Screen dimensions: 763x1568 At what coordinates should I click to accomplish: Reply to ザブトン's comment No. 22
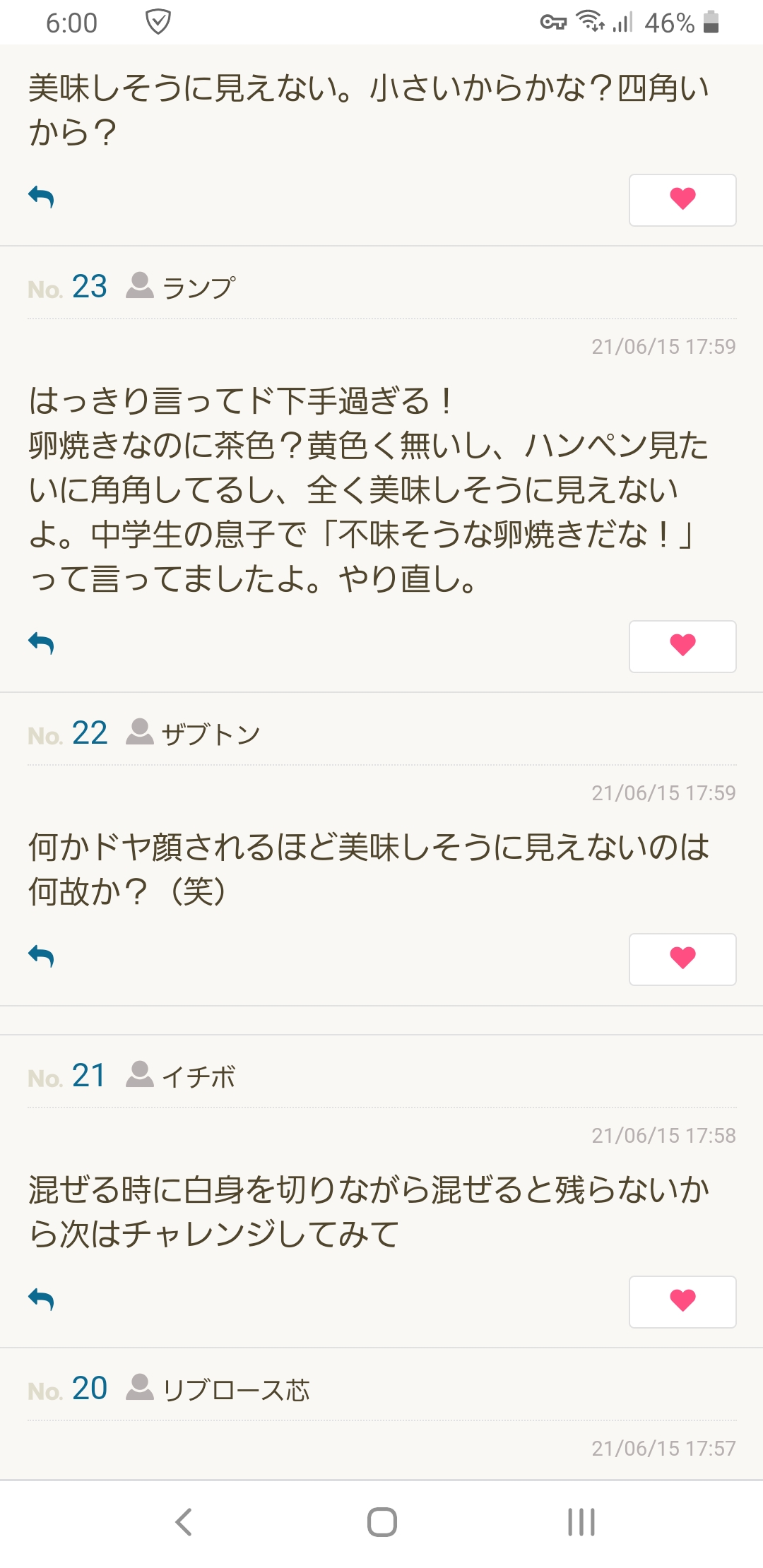[x=42, y=956]
